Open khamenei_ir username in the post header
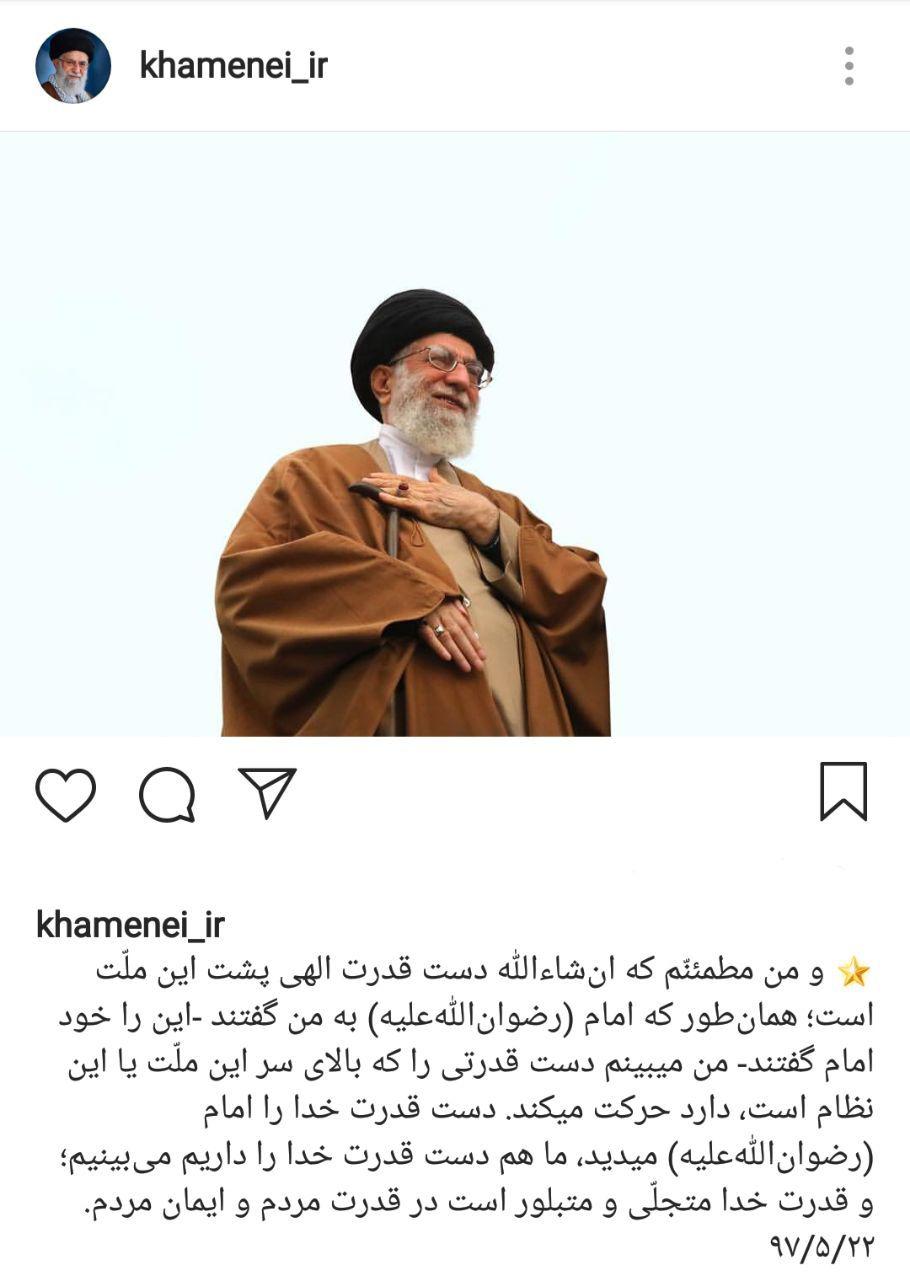The image size is (910, 1280). tap(233, 66)
